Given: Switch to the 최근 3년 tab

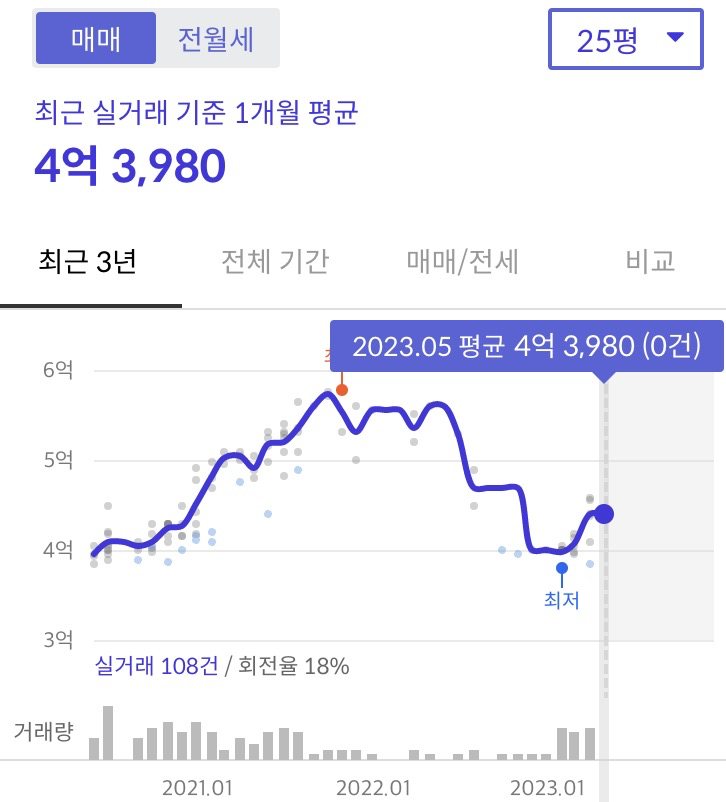Looking at the screenshot, I should pyautogui.click(x=88, y=260).
